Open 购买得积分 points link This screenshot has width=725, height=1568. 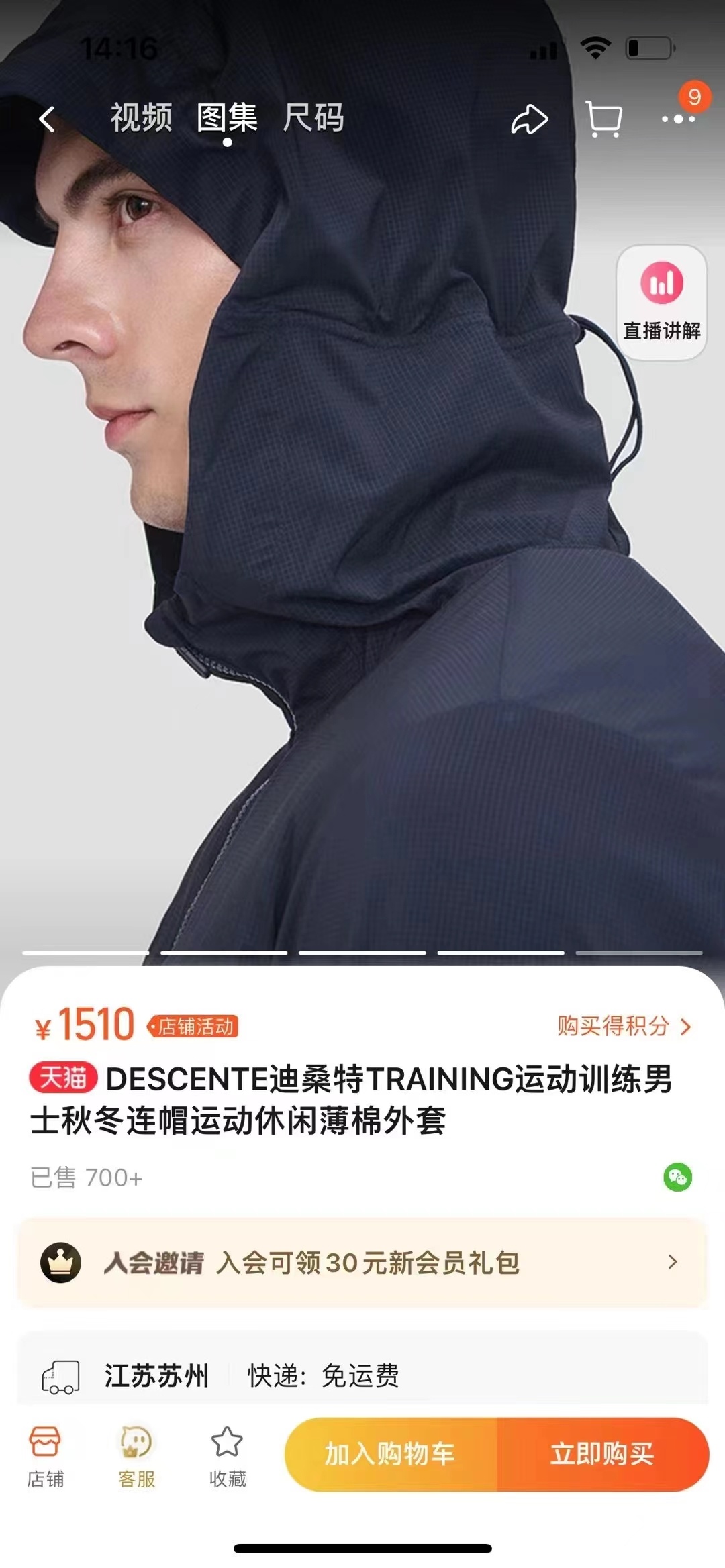pyautogui.click(x=624, y=1026)
